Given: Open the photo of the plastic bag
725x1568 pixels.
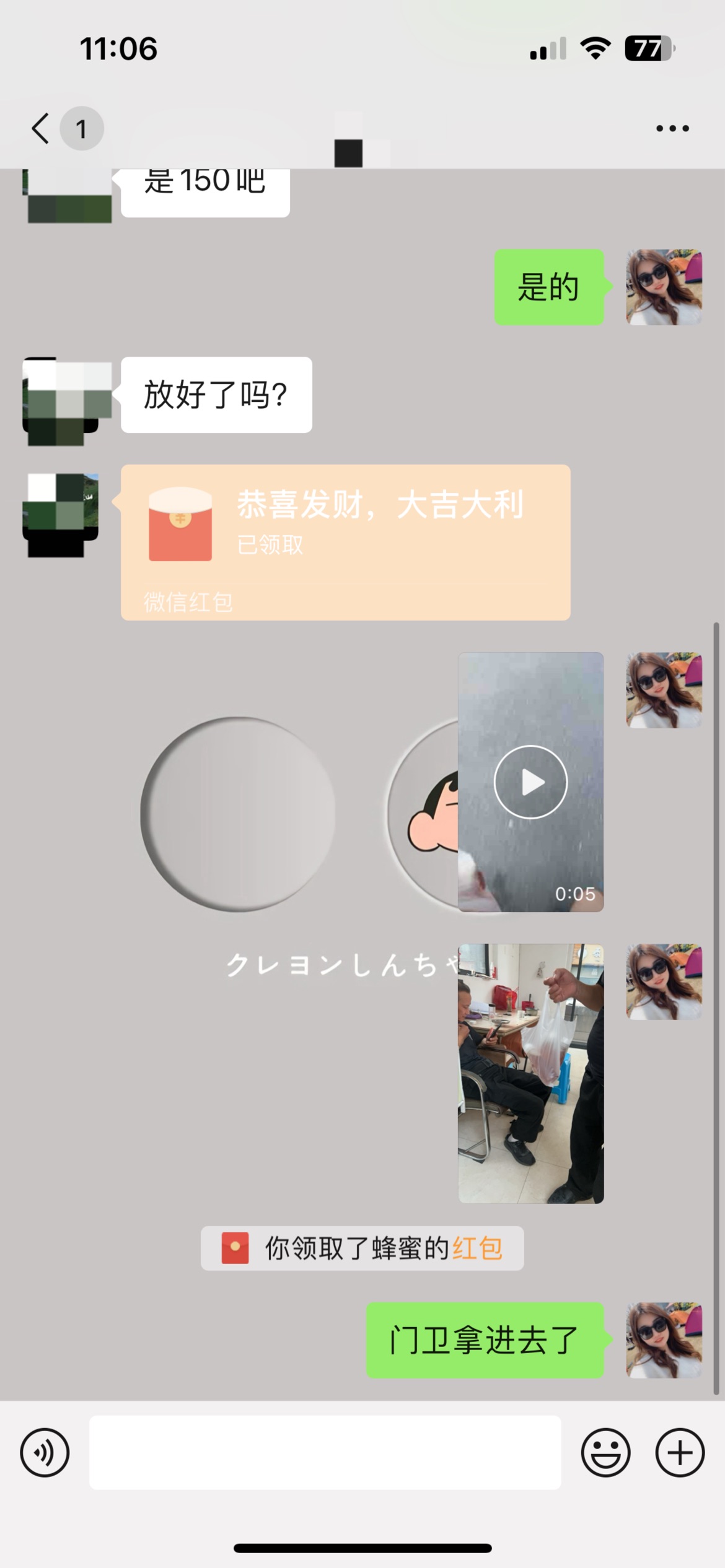Looking at the screenshot, I should click(530, 1073).
